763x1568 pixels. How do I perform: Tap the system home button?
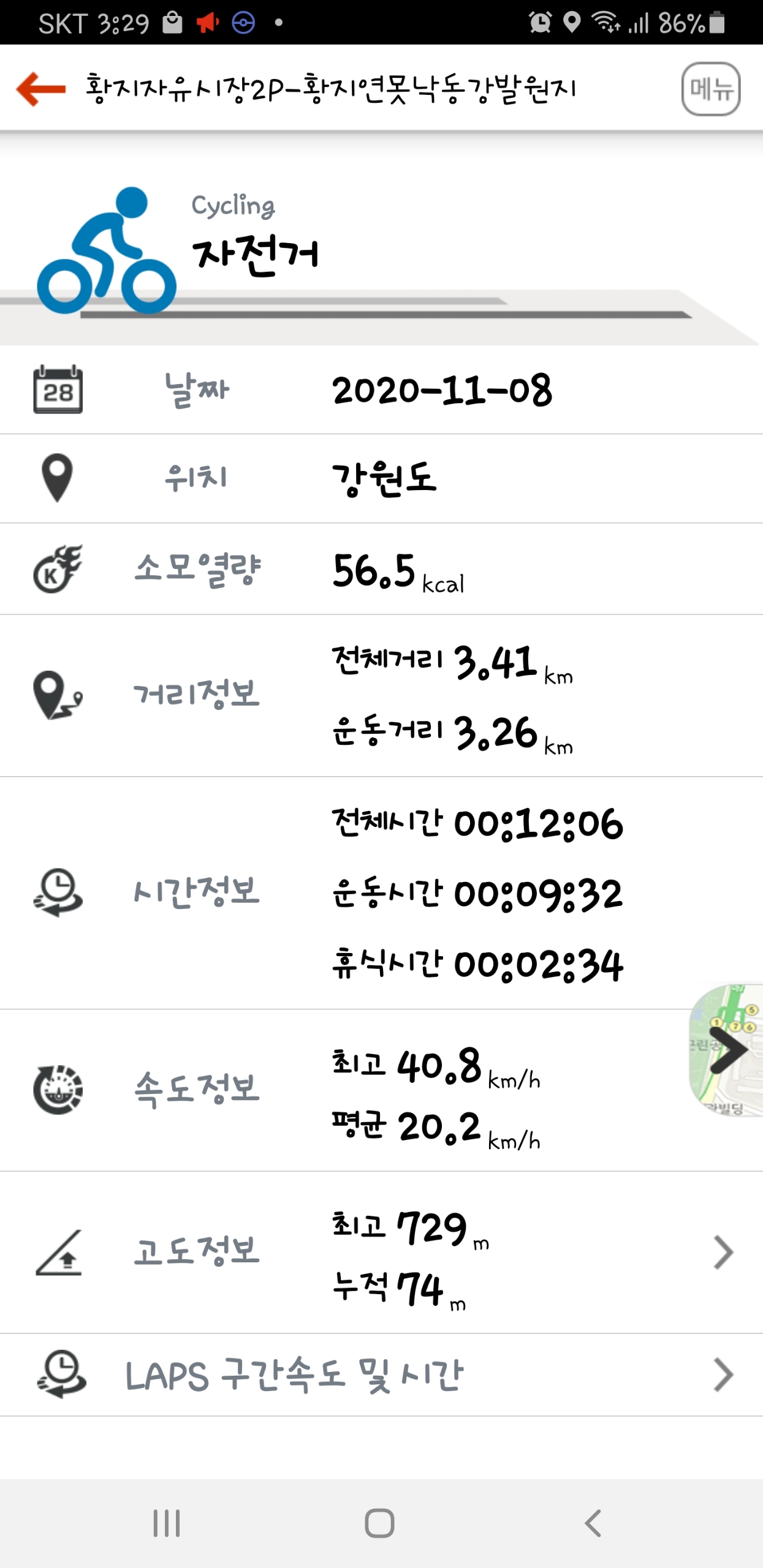(x=379, y=1523)
